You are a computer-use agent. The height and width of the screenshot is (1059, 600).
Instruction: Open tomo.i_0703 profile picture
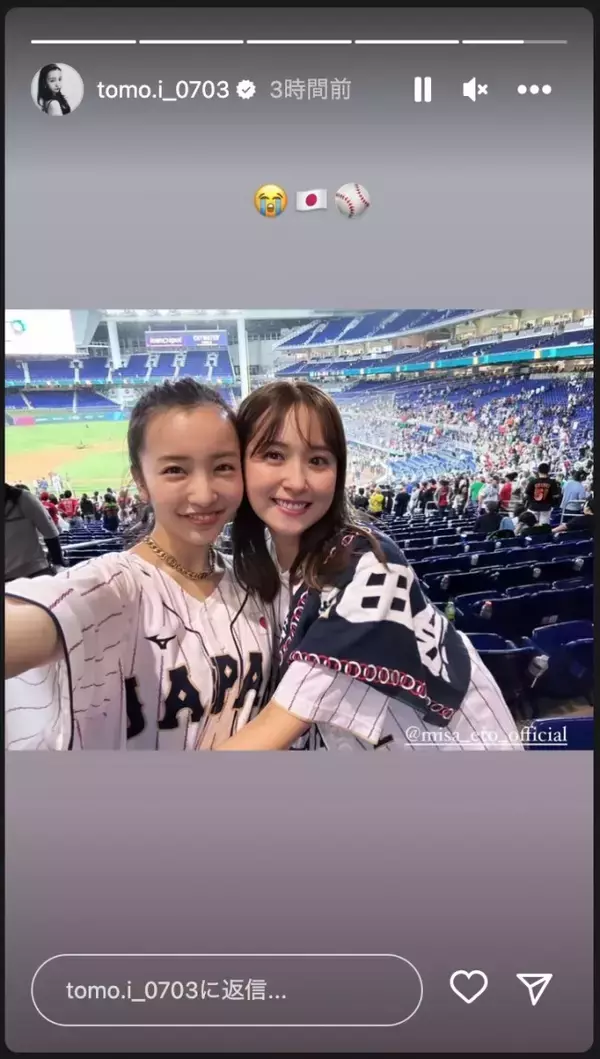tap(57, 89)
